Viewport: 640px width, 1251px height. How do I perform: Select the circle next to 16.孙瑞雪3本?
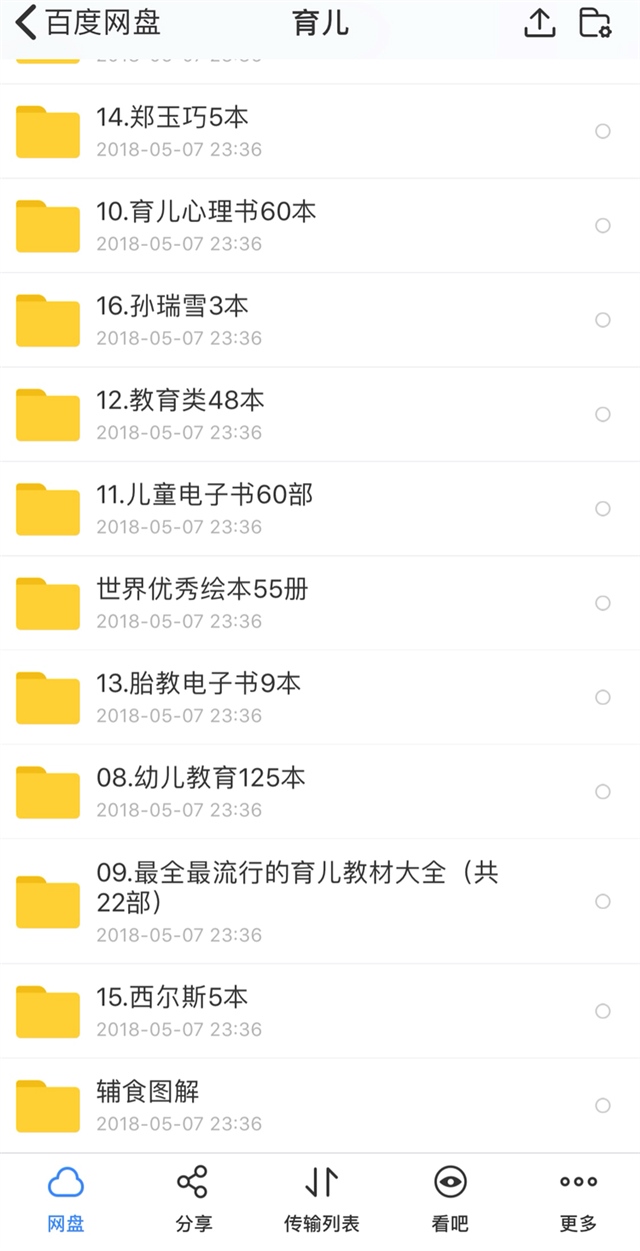pyautogui.click(x=603, y=320)
